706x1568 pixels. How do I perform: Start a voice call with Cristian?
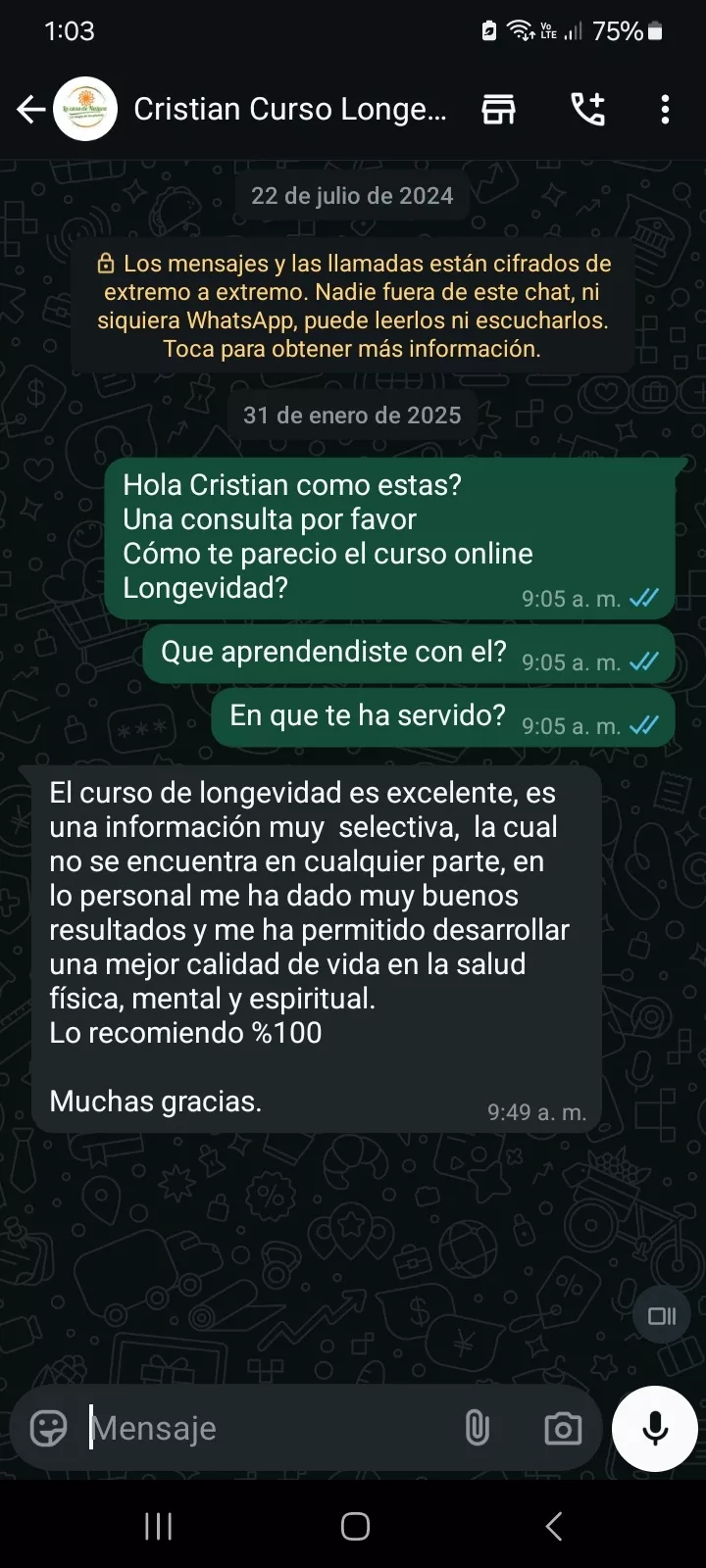pyautogui.click(x=588, y=109)
